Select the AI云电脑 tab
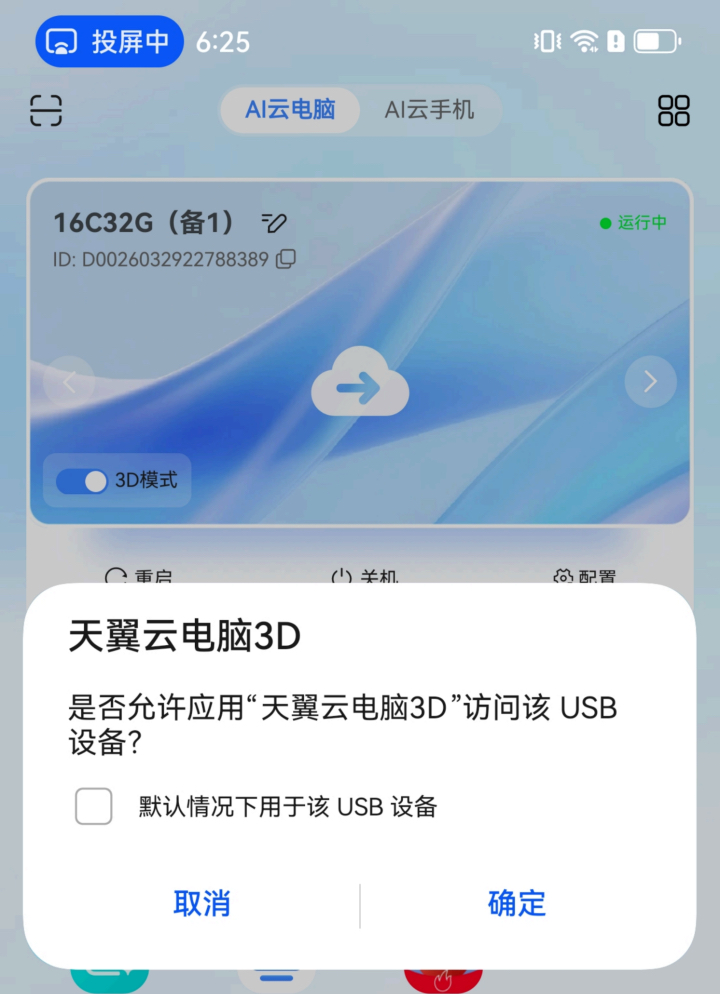720x994 pixels. click(x=290, y=110)
